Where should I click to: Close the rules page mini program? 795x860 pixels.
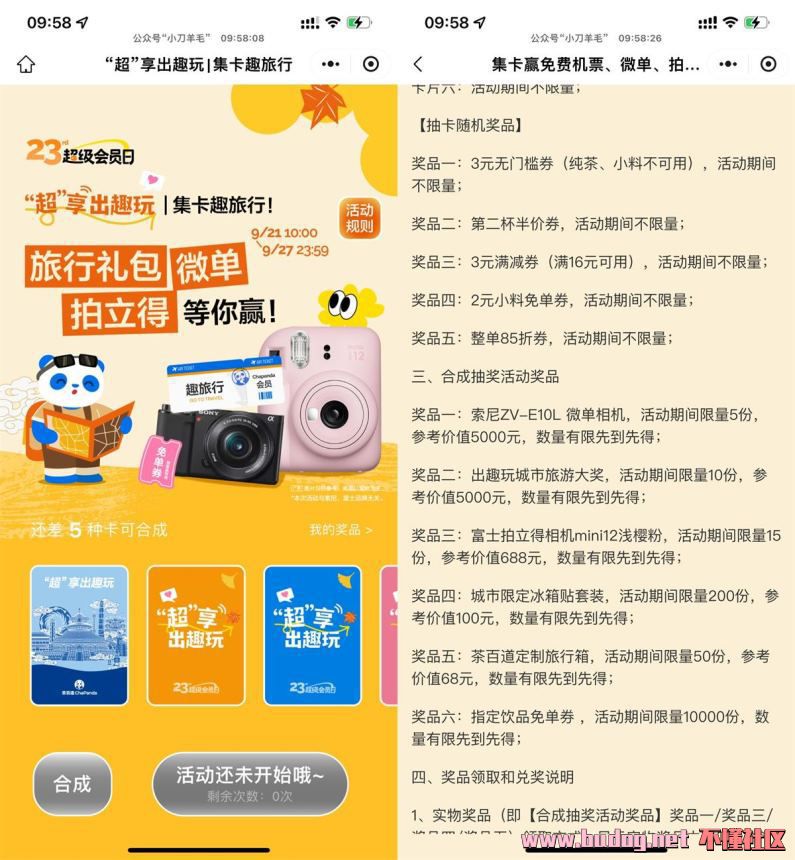(768, 64)
